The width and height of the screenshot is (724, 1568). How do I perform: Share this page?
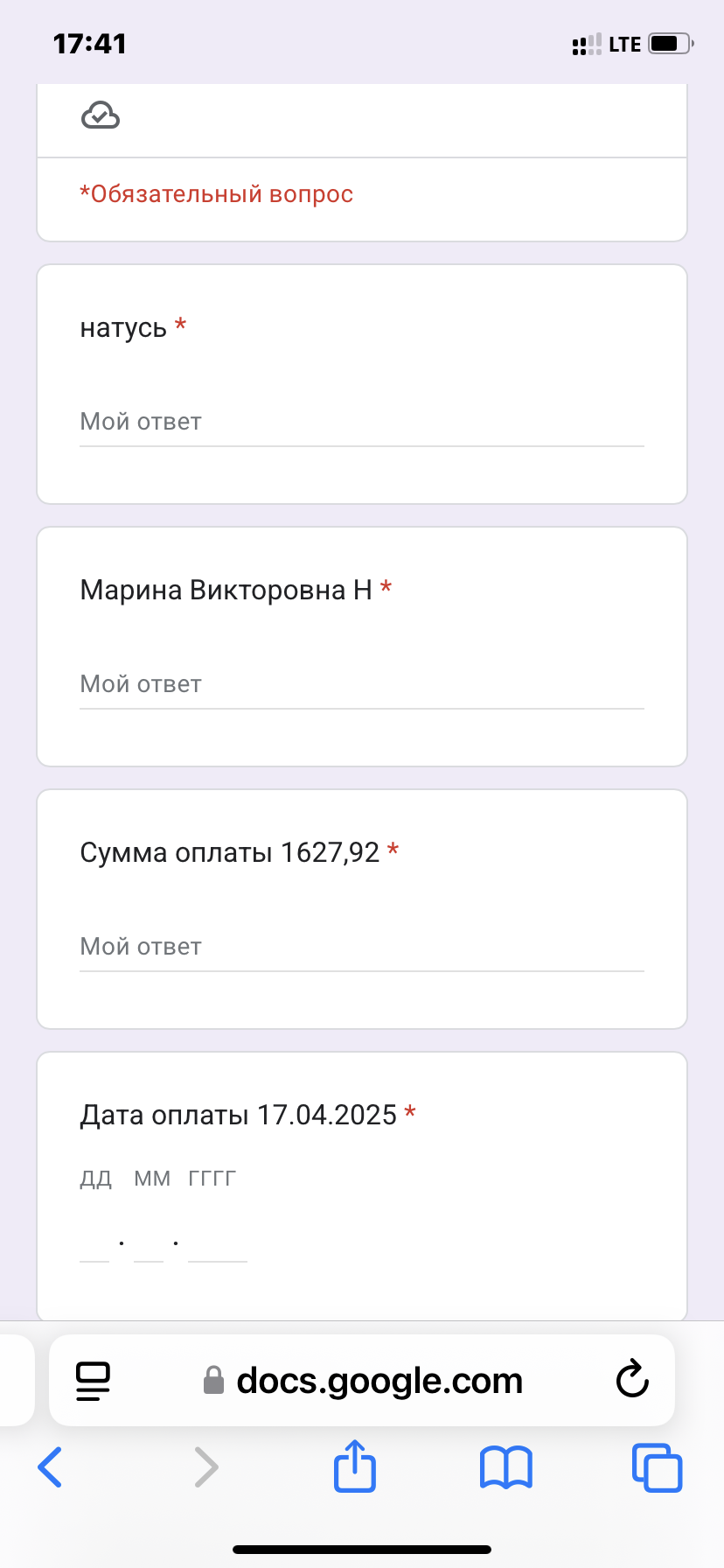pyautogui.click(x=355, y=1466)
